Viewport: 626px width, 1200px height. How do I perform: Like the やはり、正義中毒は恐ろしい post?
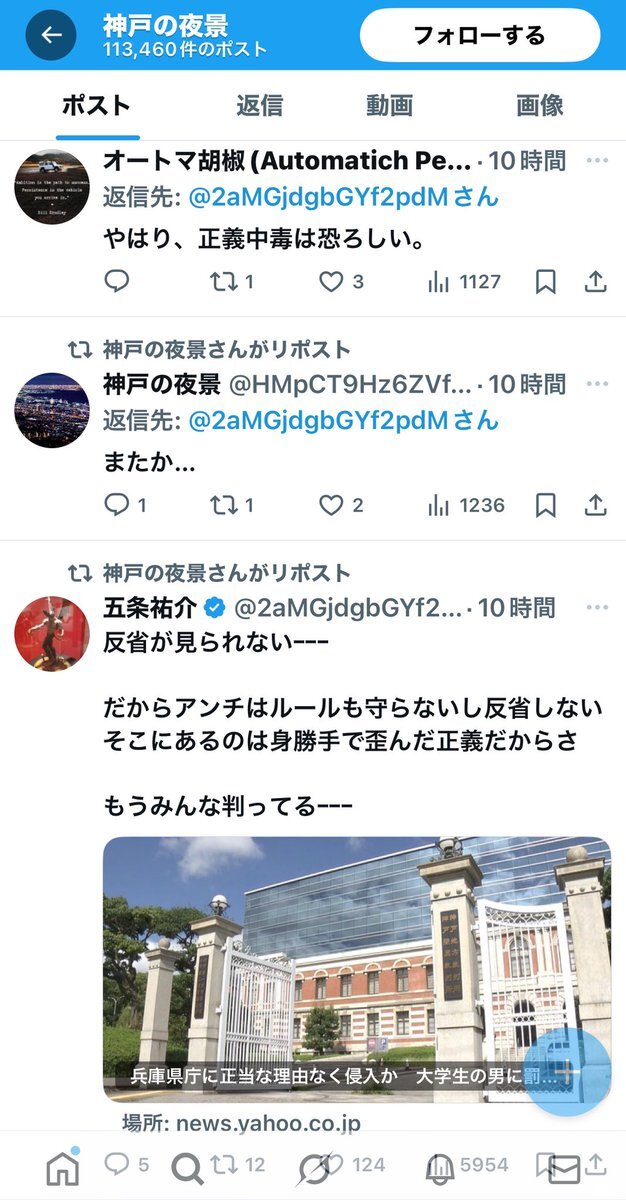coord(331,282)
